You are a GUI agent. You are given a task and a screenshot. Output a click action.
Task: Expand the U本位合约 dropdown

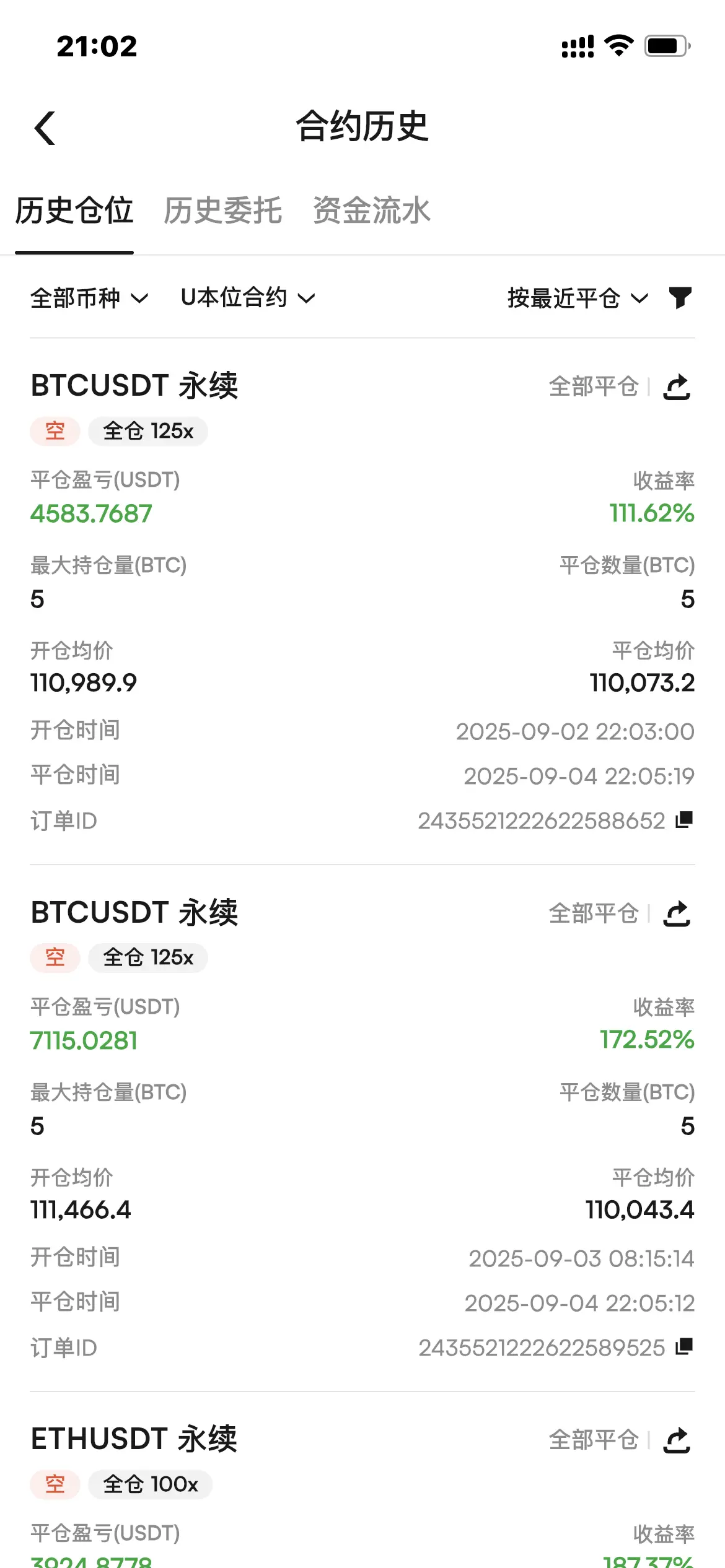[248, 298]
